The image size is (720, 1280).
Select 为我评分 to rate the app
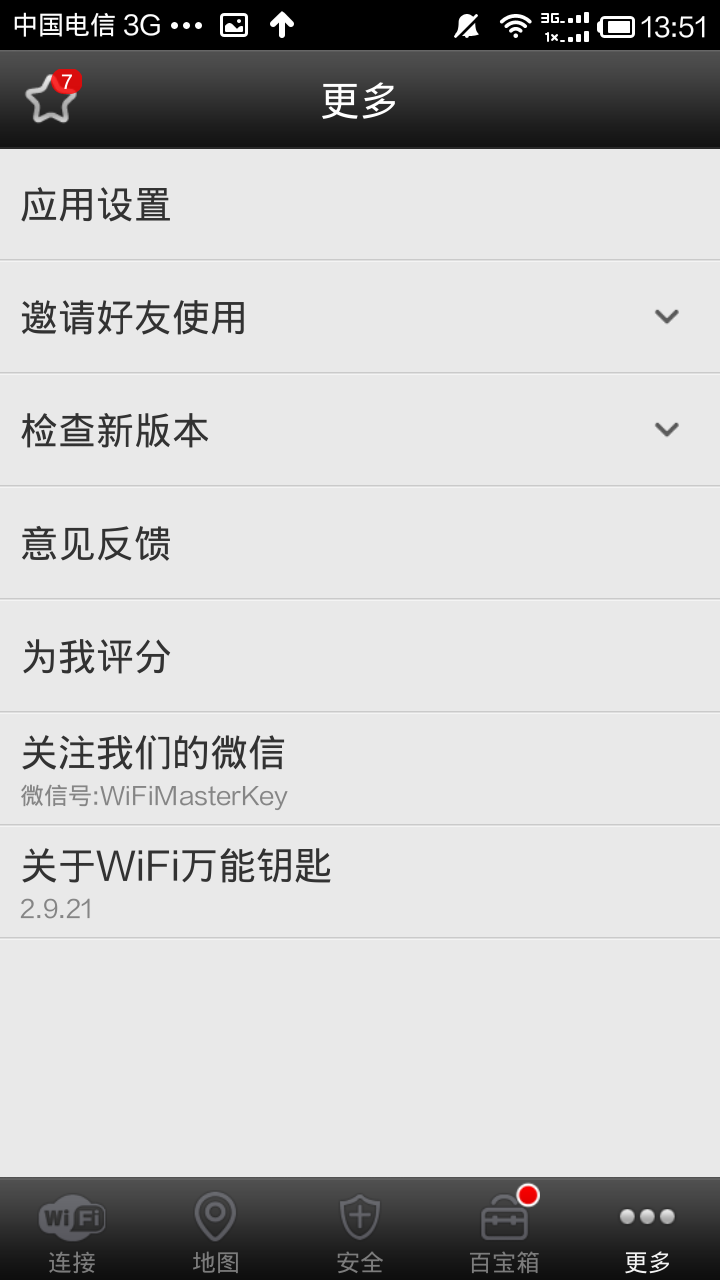360,656
